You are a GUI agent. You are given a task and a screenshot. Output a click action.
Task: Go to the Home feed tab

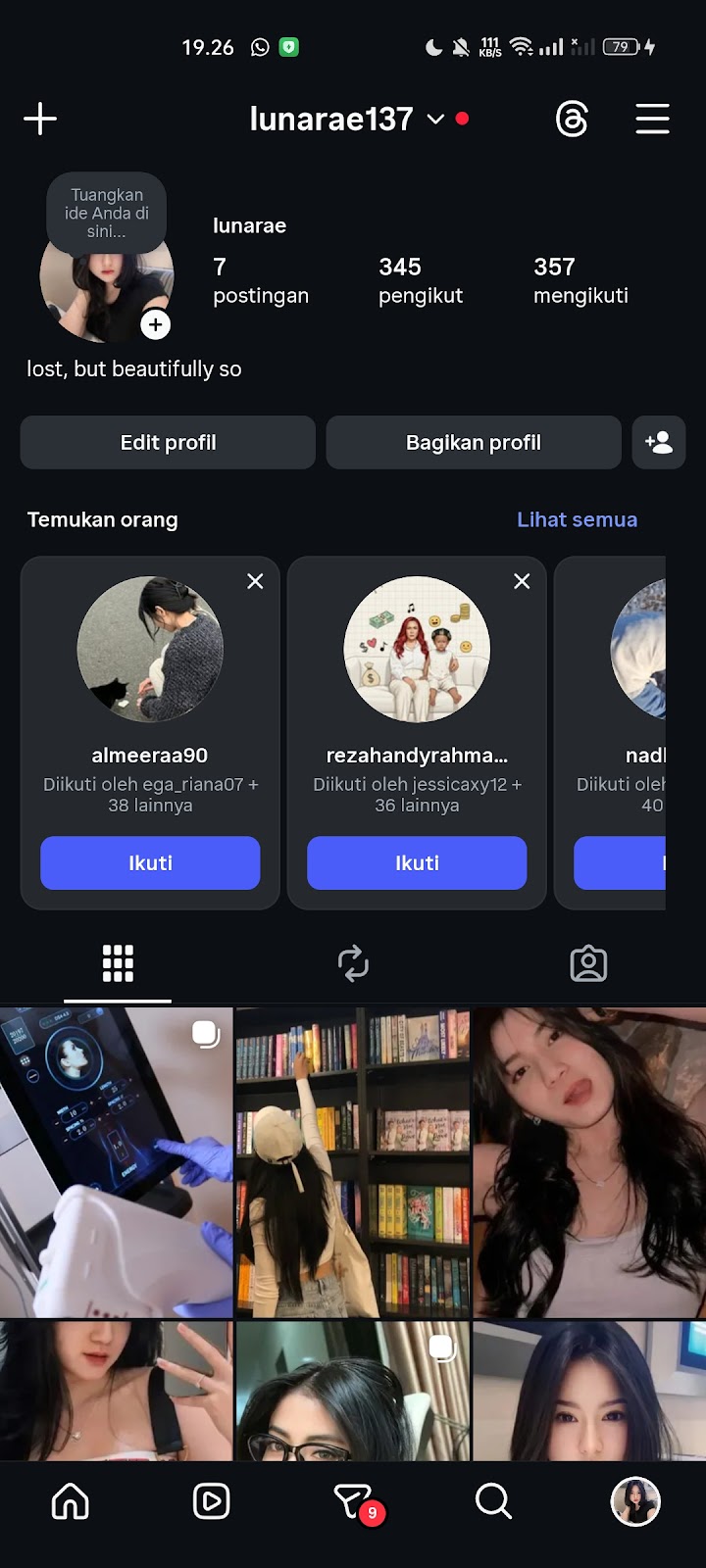click(x=71, y=1501)
